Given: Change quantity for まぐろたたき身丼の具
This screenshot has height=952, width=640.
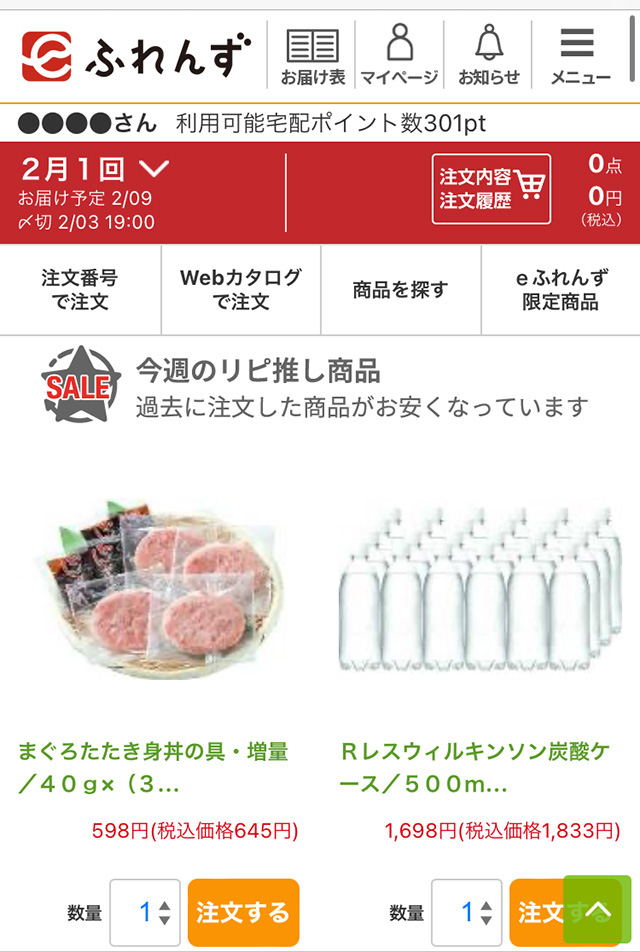Looking at the screenshot, I should pos(146,912).
